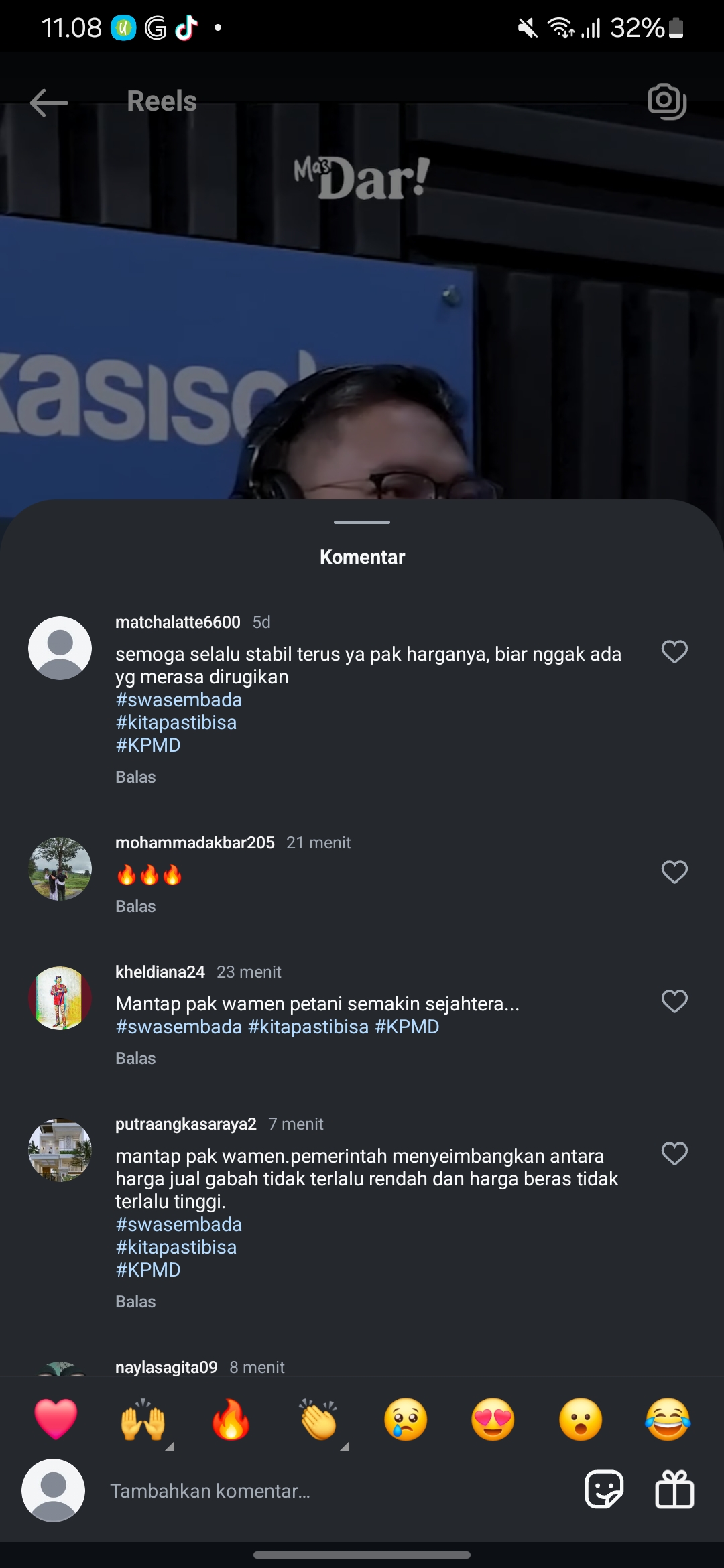Open kheldiana24's profile from the username
This screenshot has height=1568, width=724.
tap(160, 972)
